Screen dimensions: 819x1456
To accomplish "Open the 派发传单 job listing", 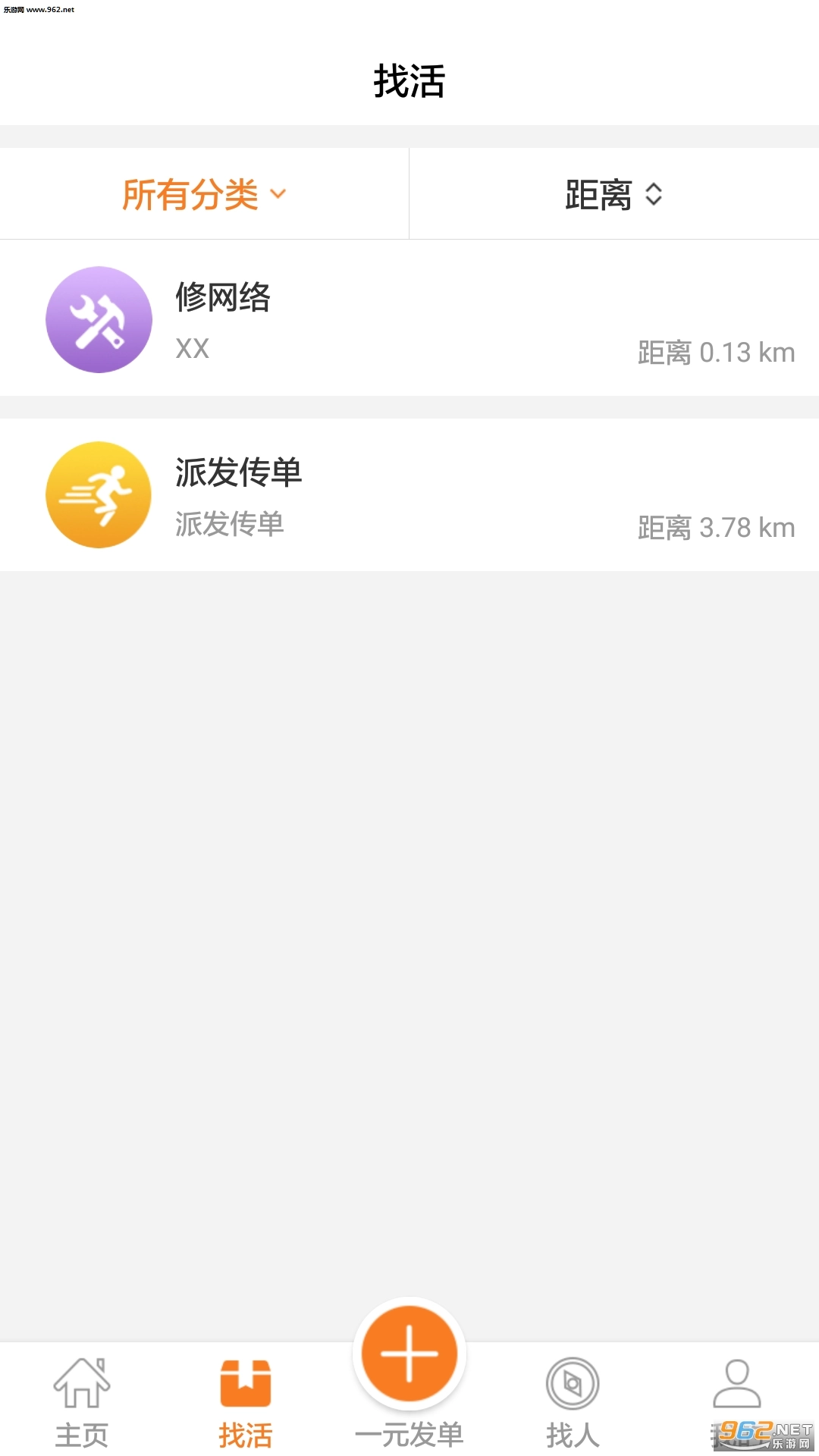I will click(409, 494).
